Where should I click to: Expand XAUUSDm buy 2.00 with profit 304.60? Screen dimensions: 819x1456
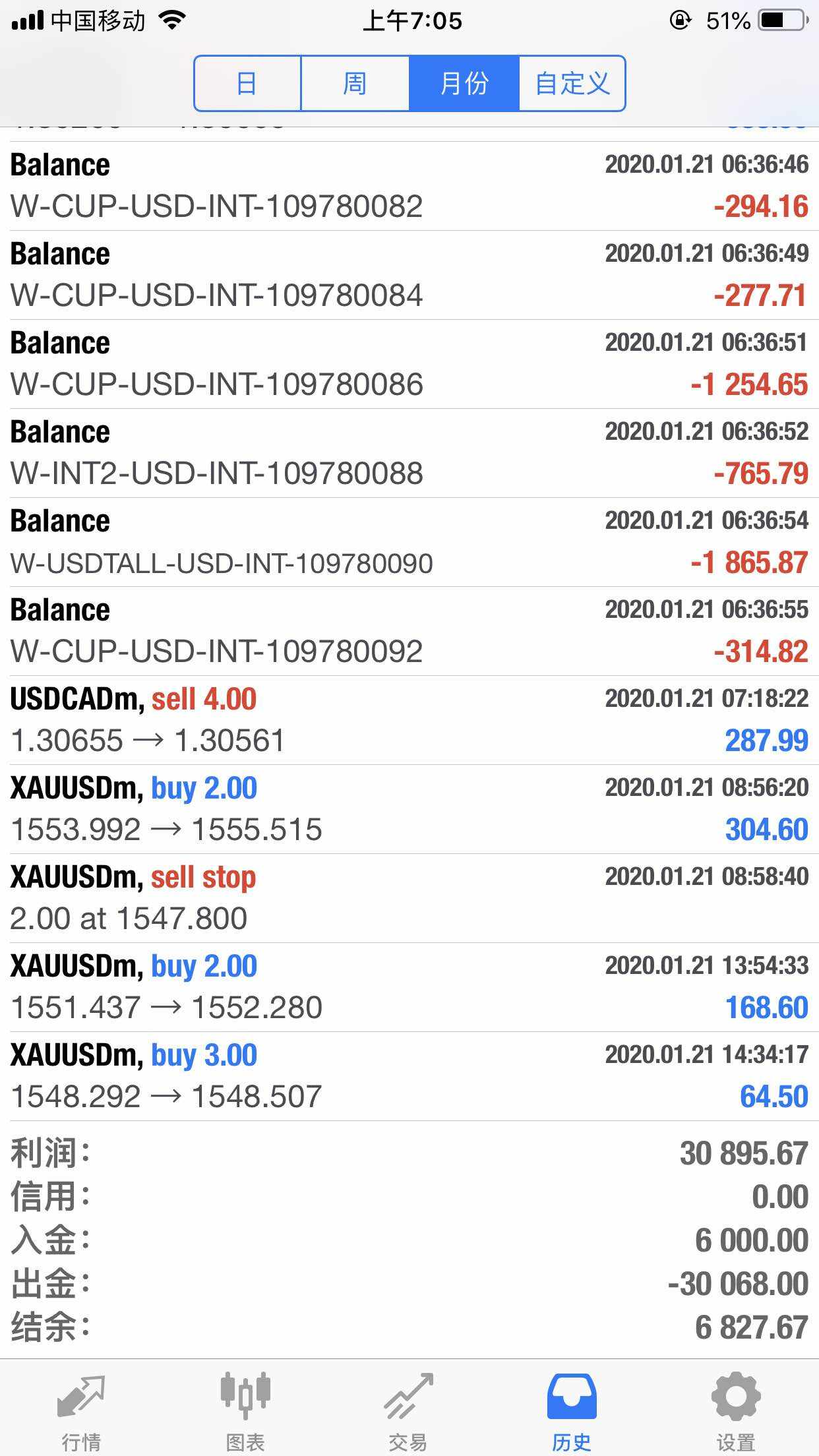click(x=409, y=809)
